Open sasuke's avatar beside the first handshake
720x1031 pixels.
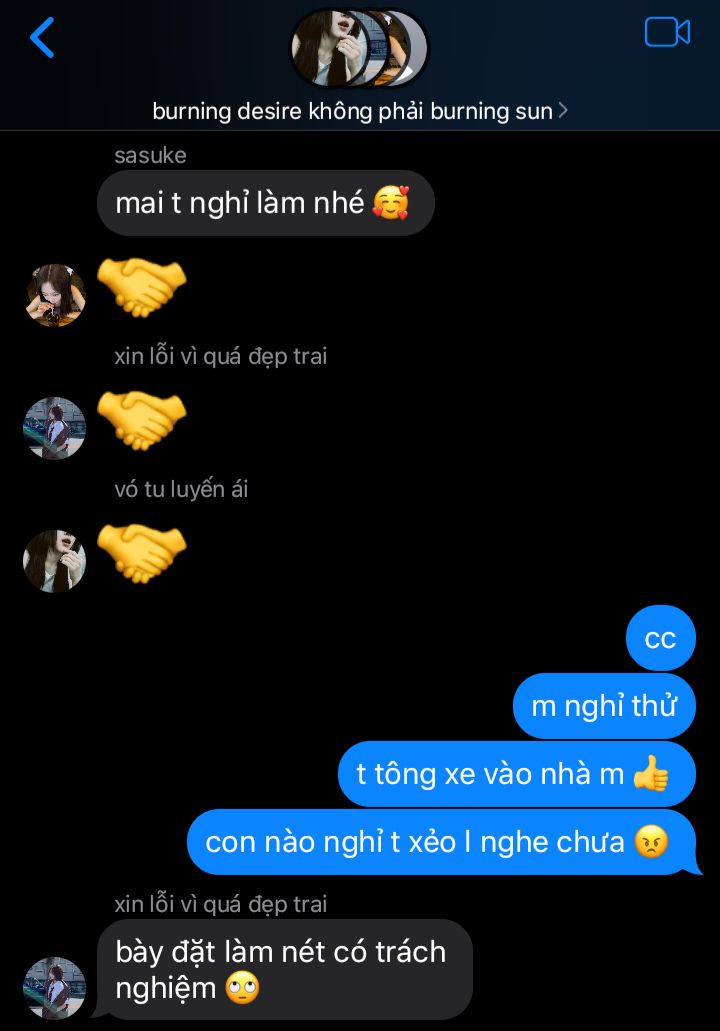click(x=55, y=295)
